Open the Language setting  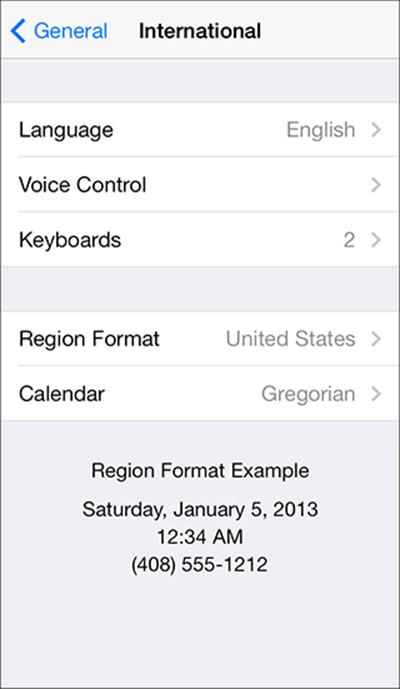200,130
